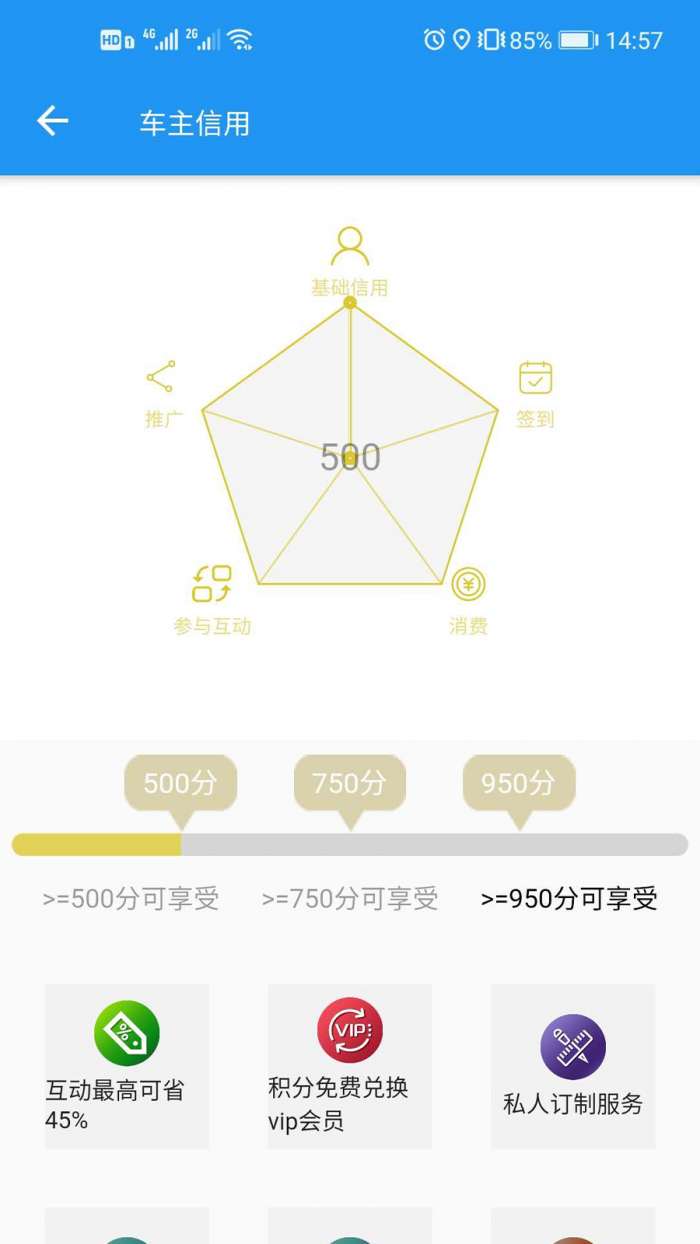Tap the 推广 share icon
Screen dimensions: 700x1244
[x=161, y=377]
